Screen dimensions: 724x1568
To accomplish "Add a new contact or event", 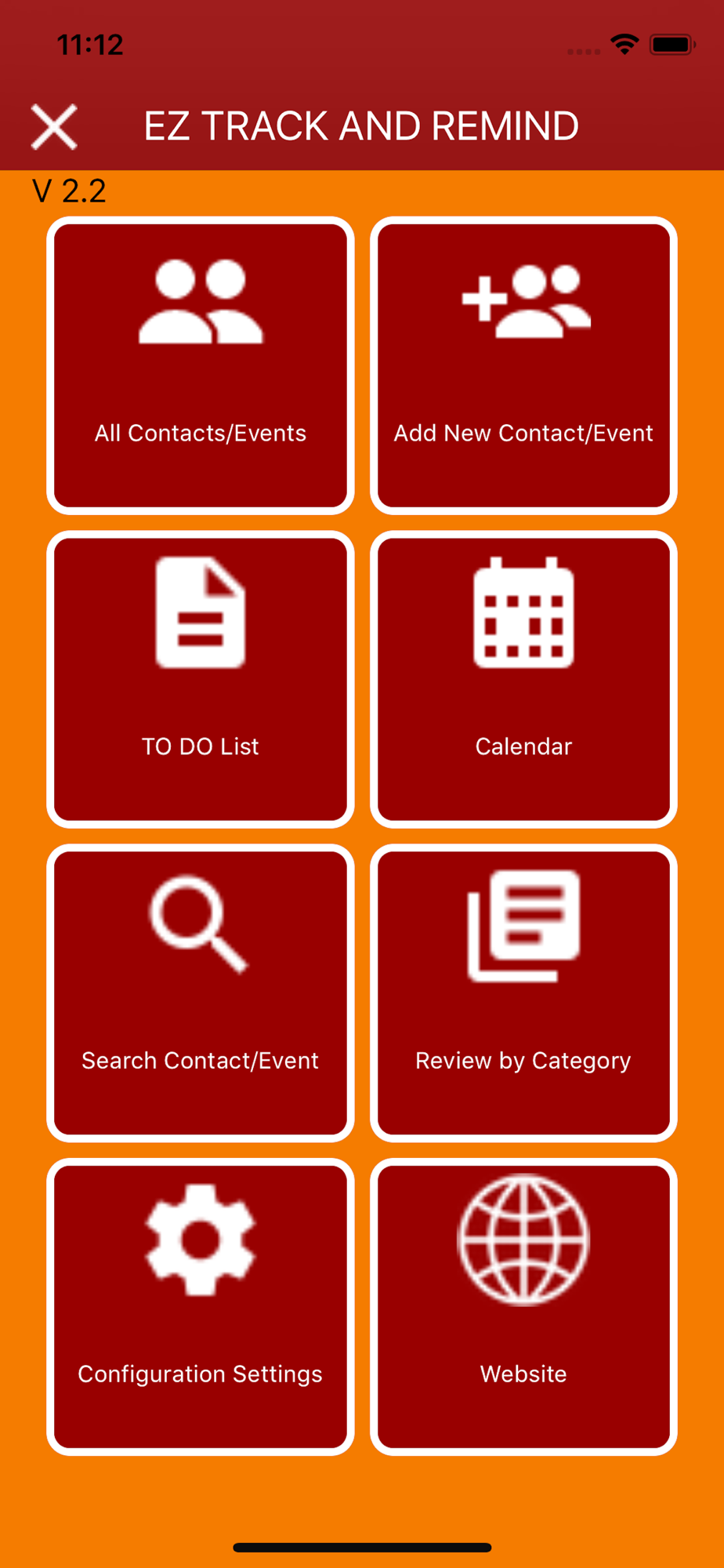I will click(523, 365).
